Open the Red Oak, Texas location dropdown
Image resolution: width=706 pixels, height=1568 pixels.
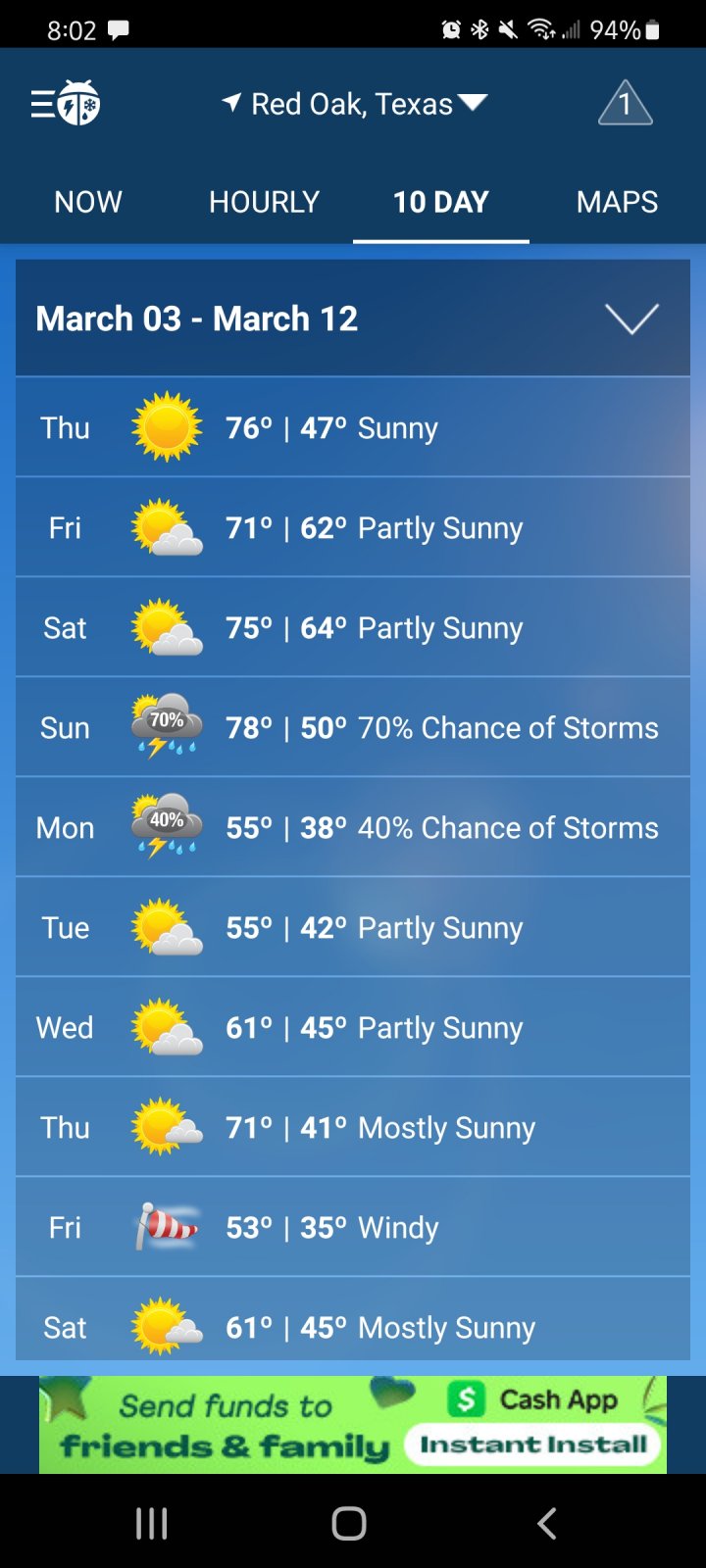354,104
